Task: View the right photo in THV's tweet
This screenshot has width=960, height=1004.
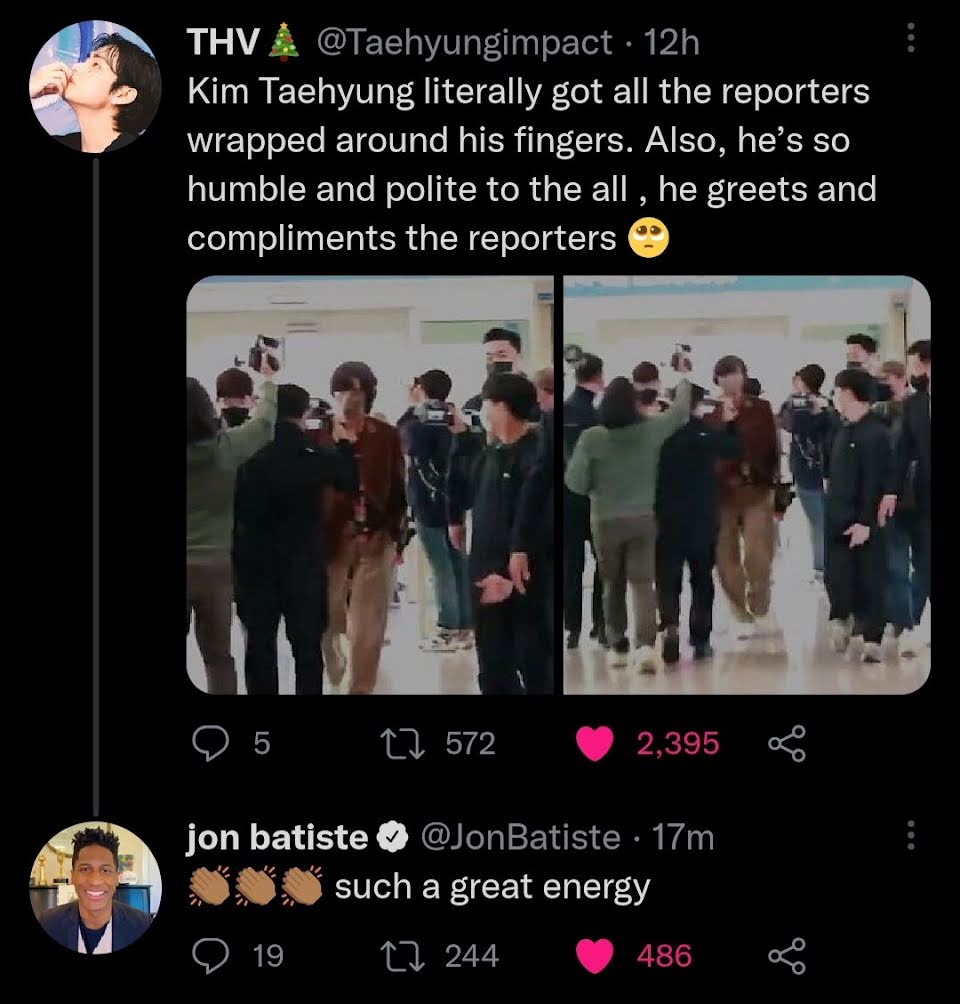Action: pyautogui.click(x=747, y=485)
